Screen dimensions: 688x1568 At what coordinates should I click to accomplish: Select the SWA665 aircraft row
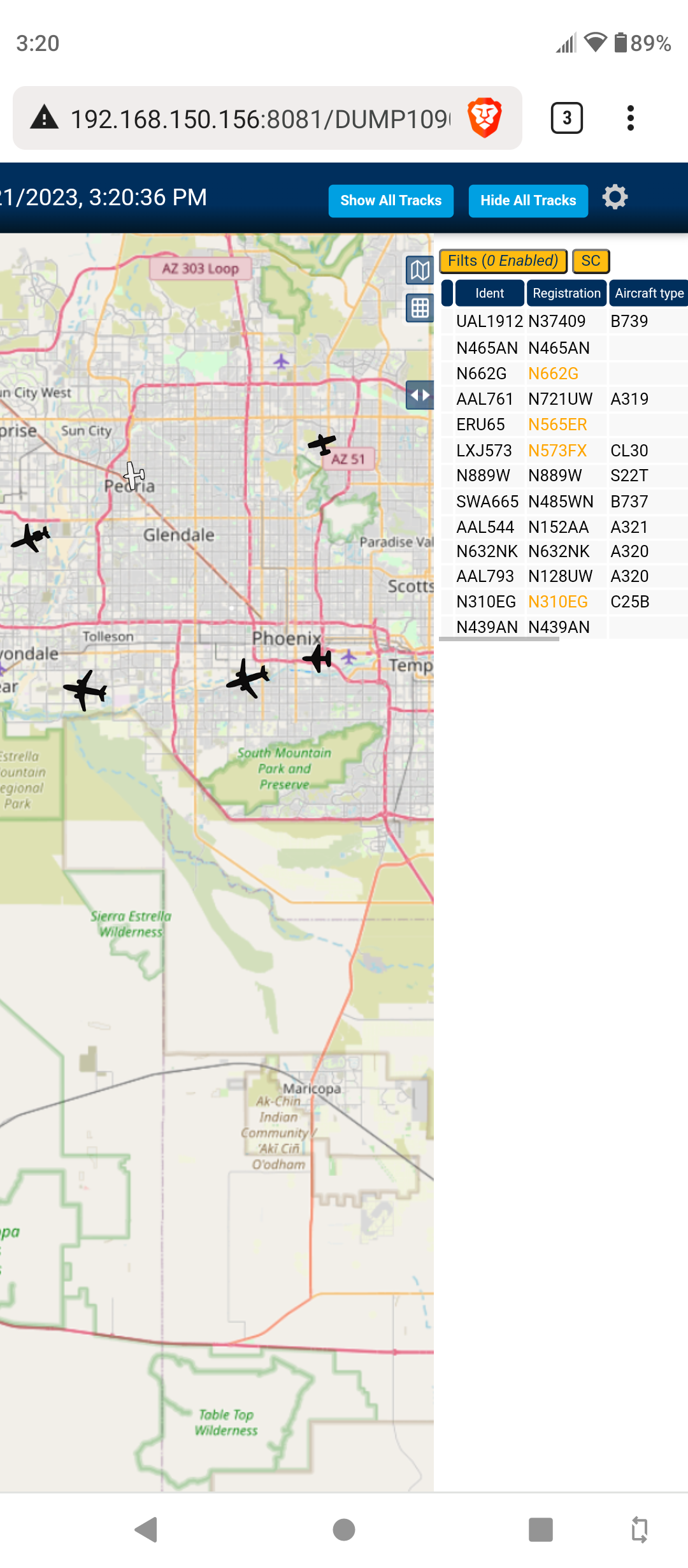pyautogui.click(x=564, y=502)
